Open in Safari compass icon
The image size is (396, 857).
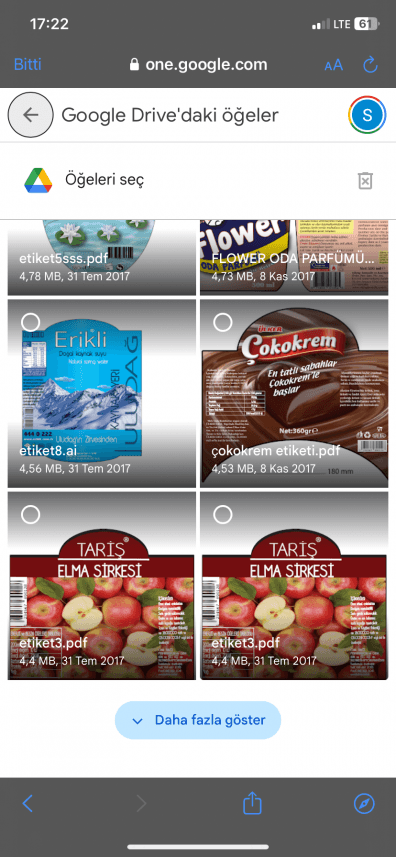click(364, 803)
